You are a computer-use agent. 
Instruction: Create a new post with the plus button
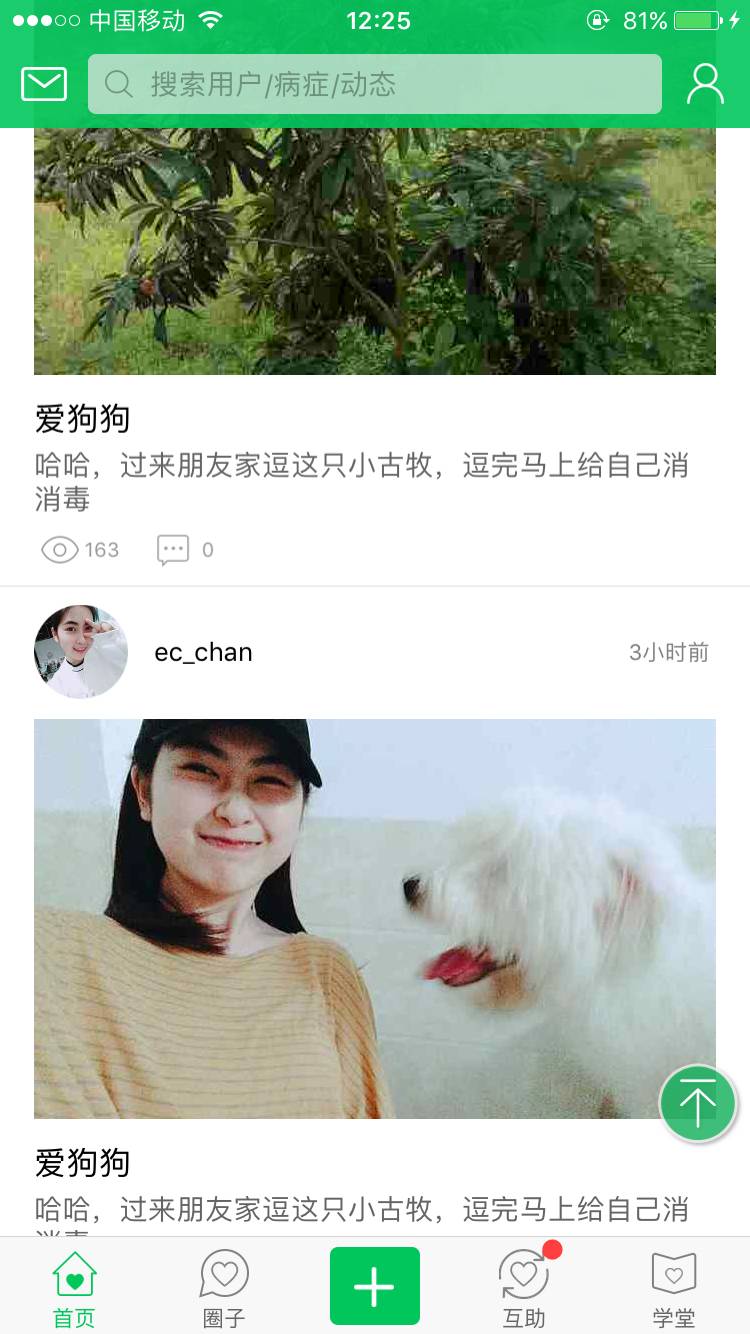click(375, 1286)
